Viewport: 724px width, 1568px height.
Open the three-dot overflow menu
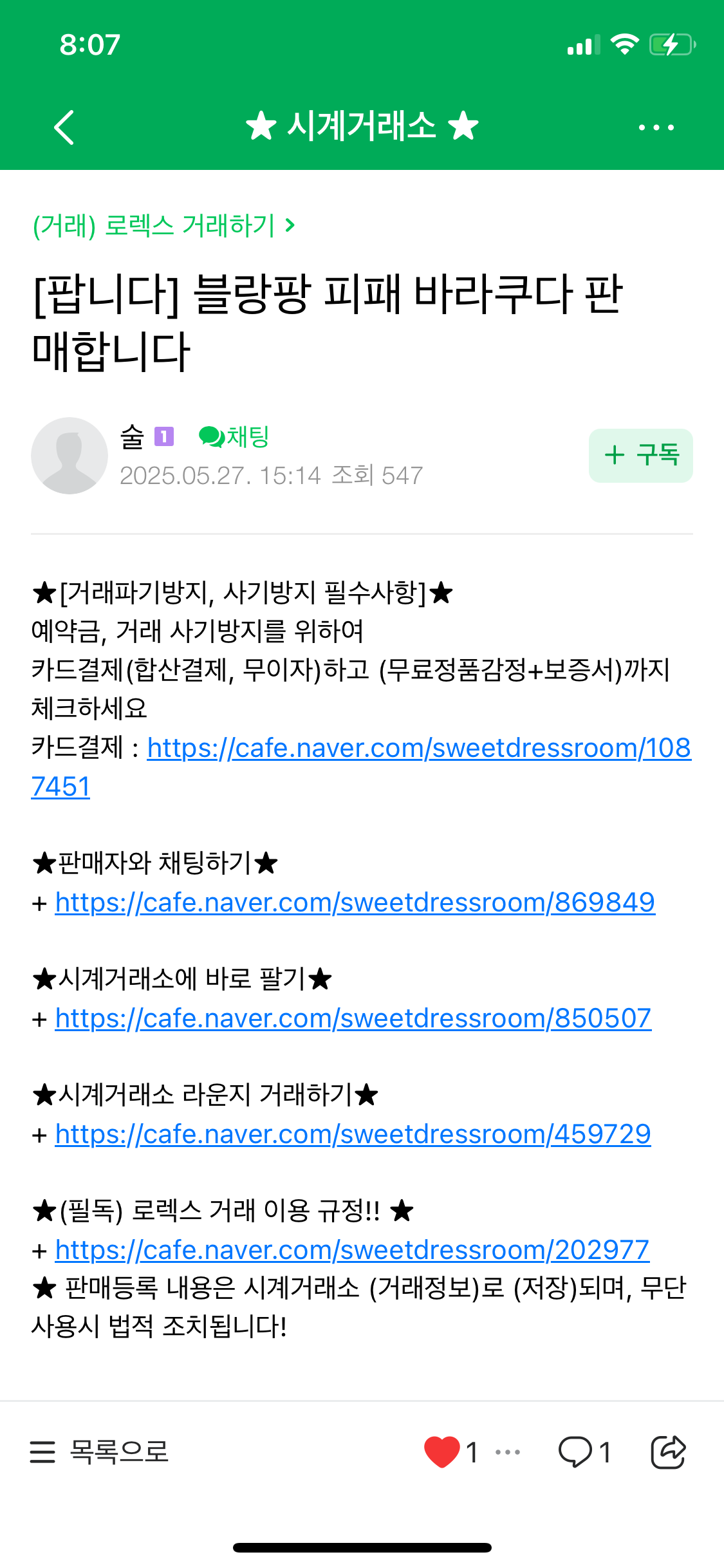tap(656, 127)
